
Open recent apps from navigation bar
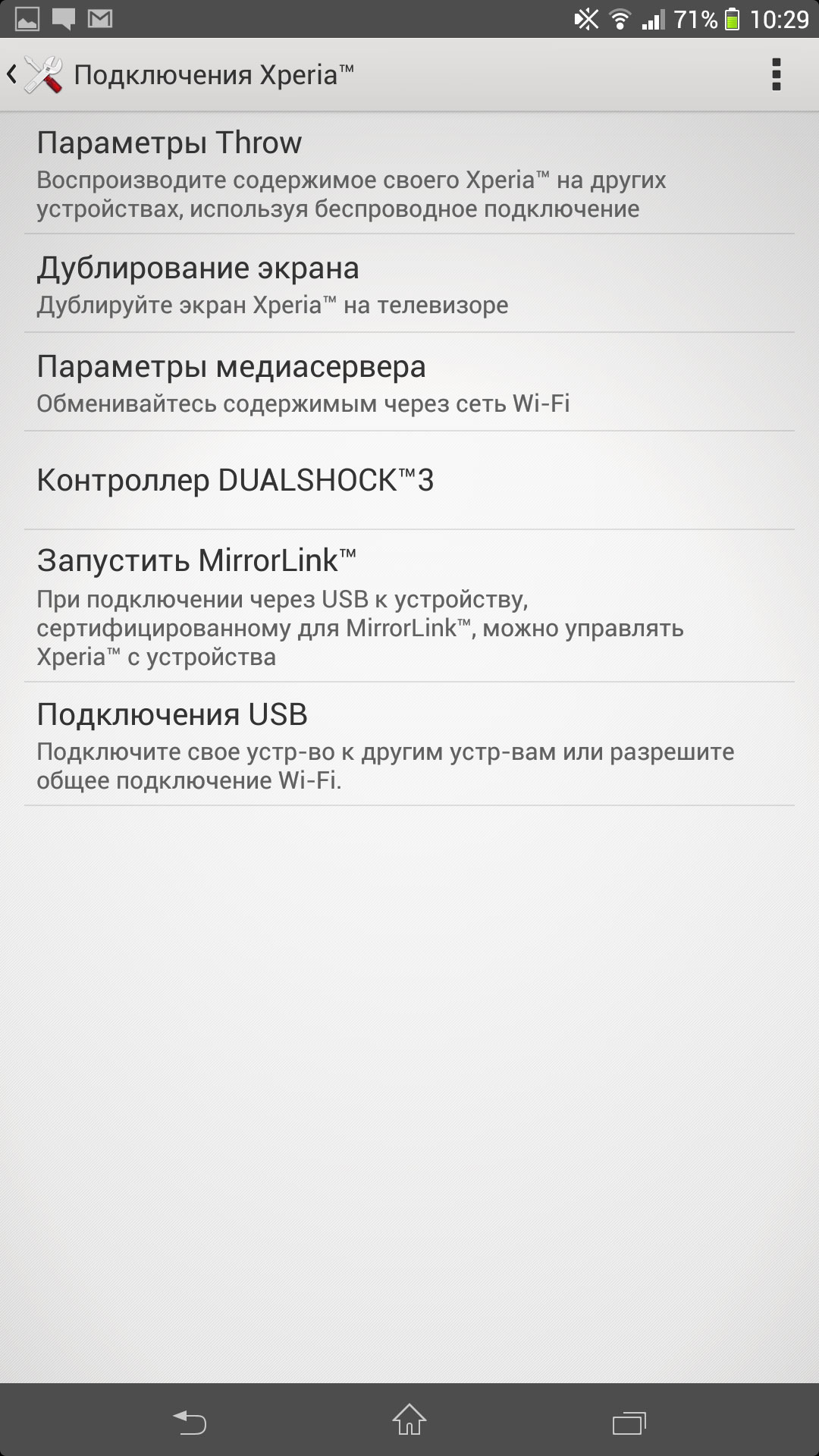coord(629,1421)
